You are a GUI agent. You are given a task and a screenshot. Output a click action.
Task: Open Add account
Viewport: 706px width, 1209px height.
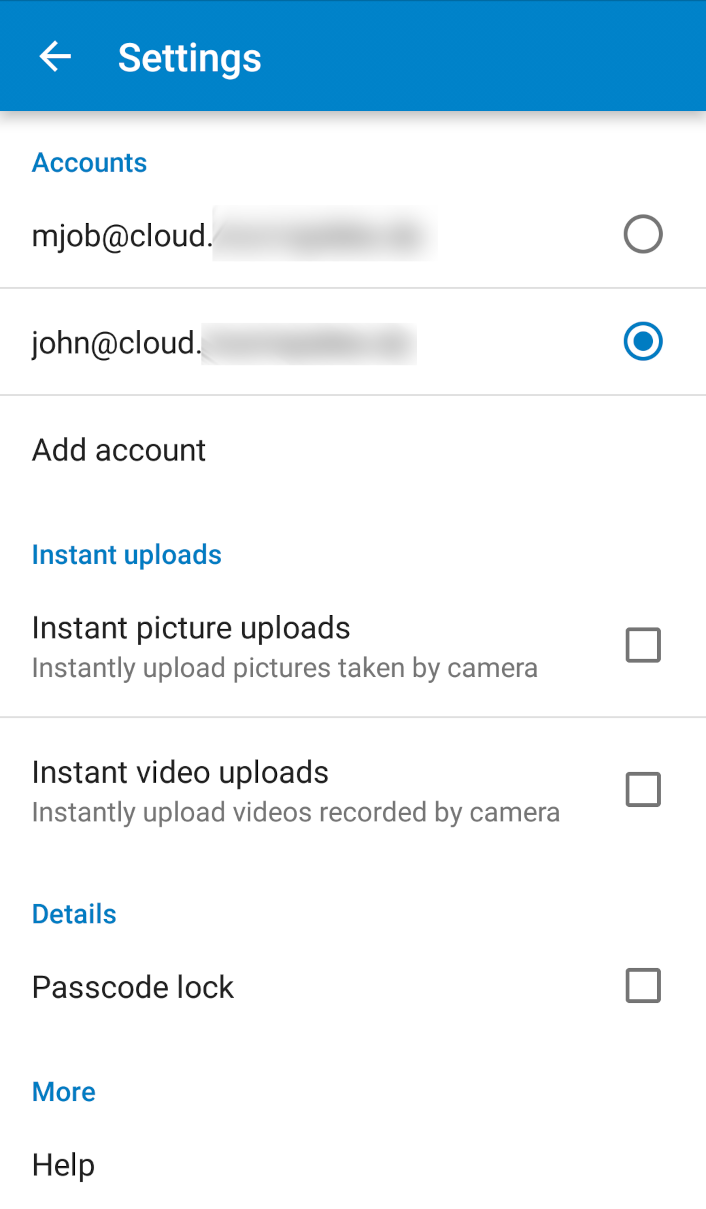[119, 450]
